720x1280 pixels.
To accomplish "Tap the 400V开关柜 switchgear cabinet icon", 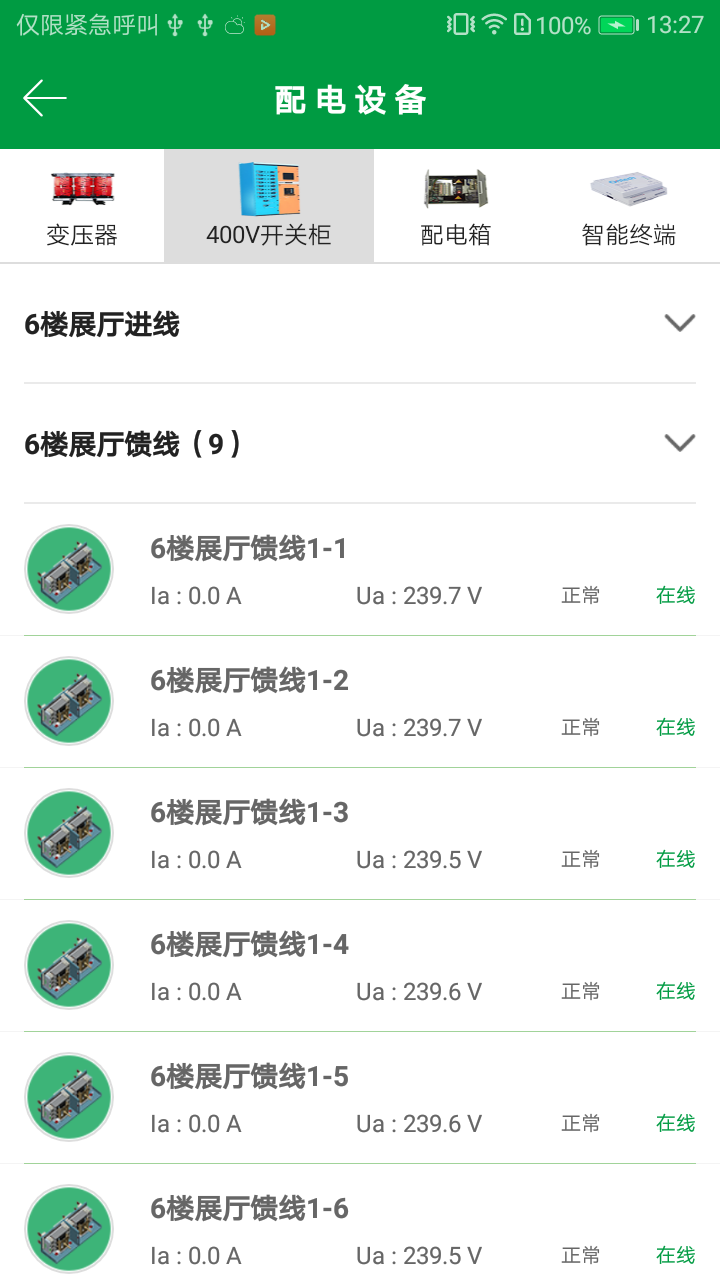I will click(268, 190).
